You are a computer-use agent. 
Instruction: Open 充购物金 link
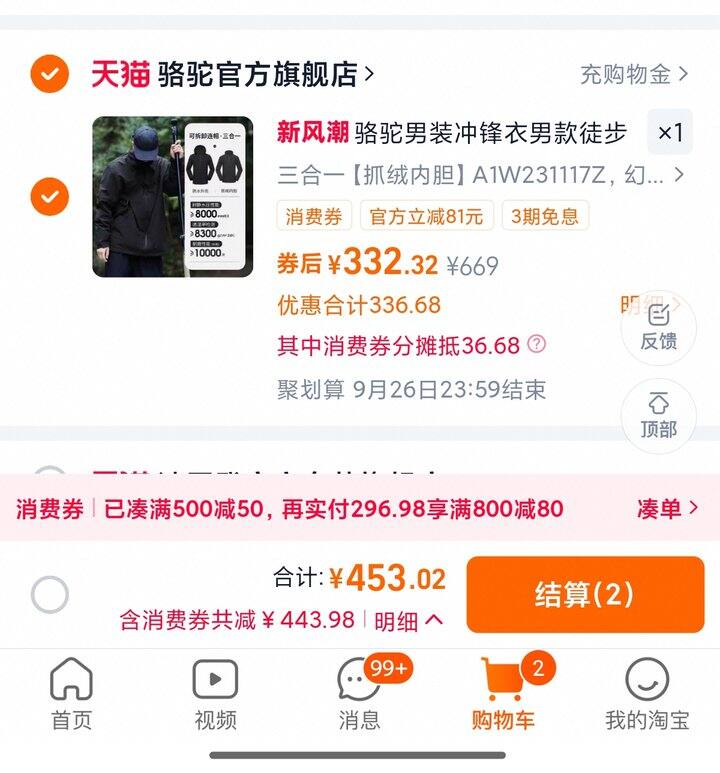pos(633,74)
